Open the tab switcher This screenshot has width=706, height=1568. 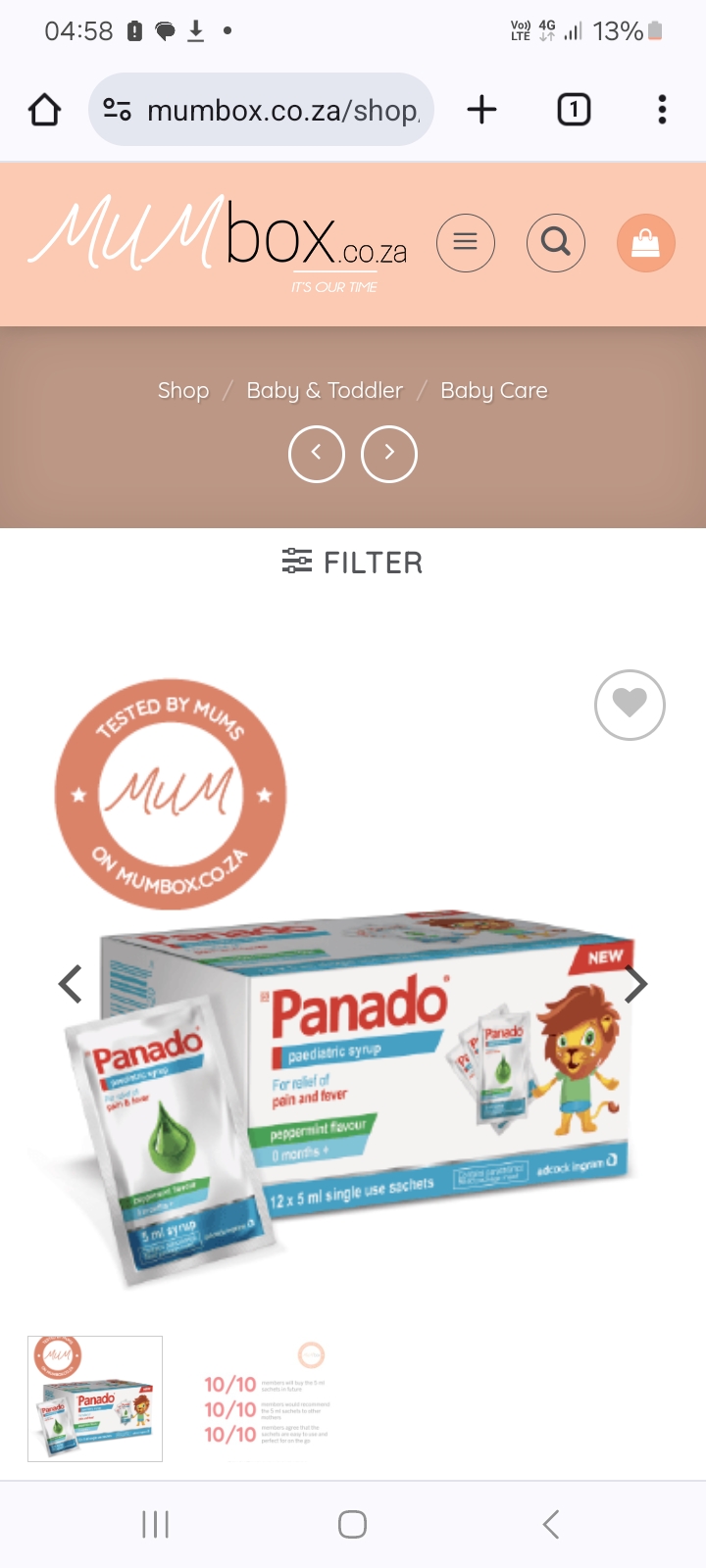point(574,110)
